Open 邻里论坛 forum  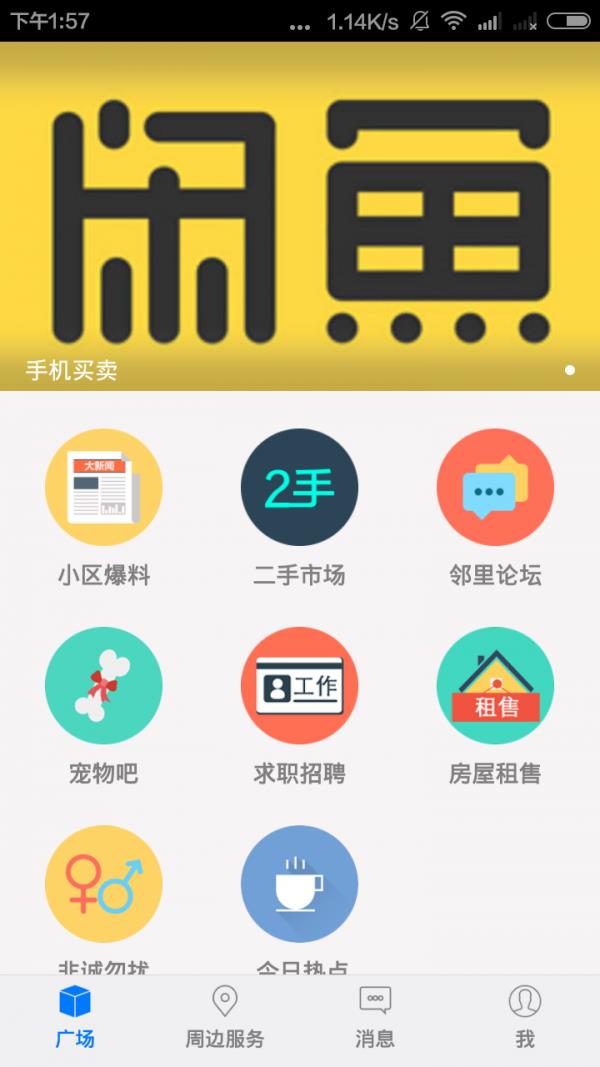pos(495,488)
